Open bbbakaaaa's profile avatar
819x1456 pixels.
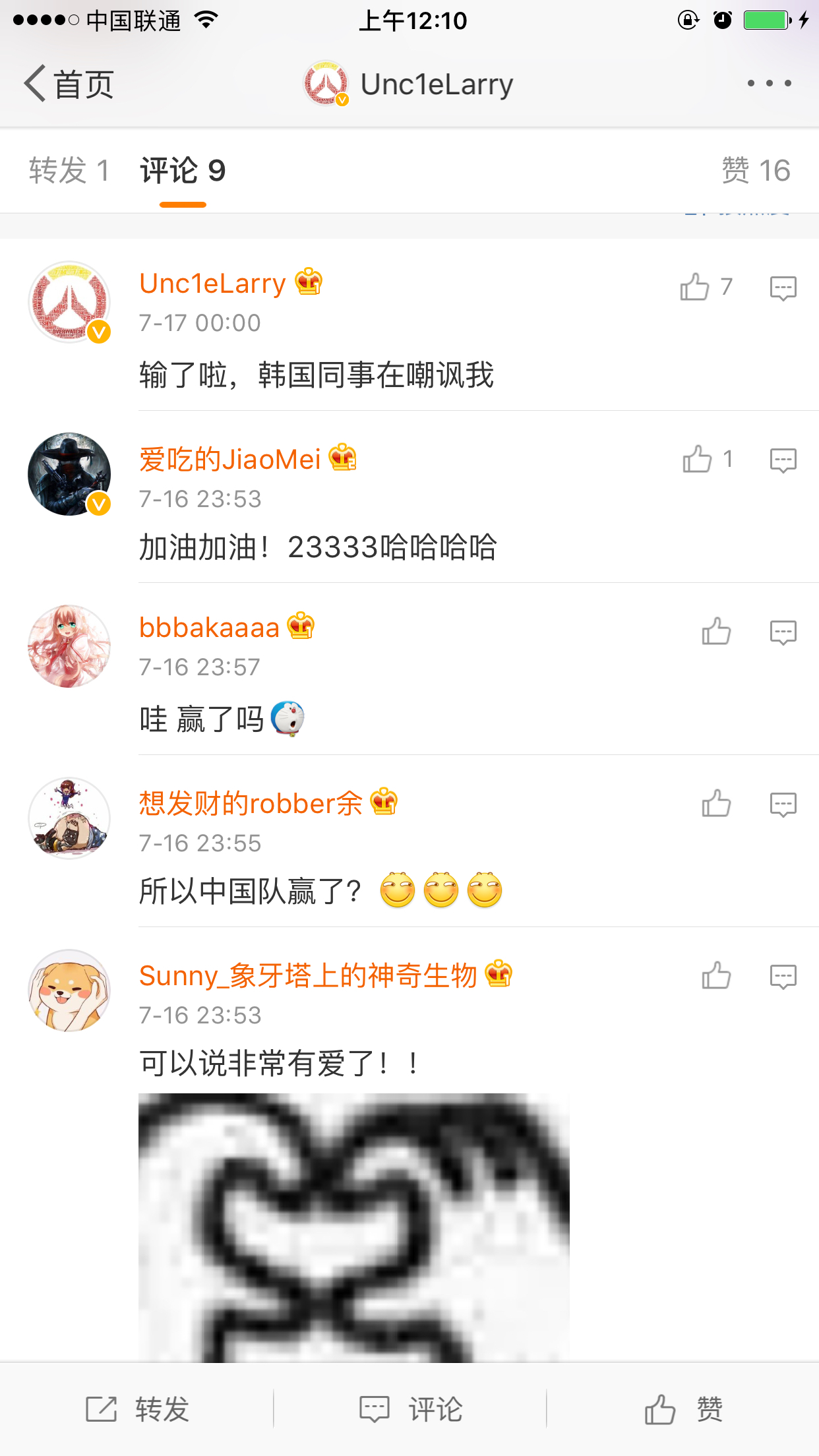pyautogui.click(x=69, y=646)
